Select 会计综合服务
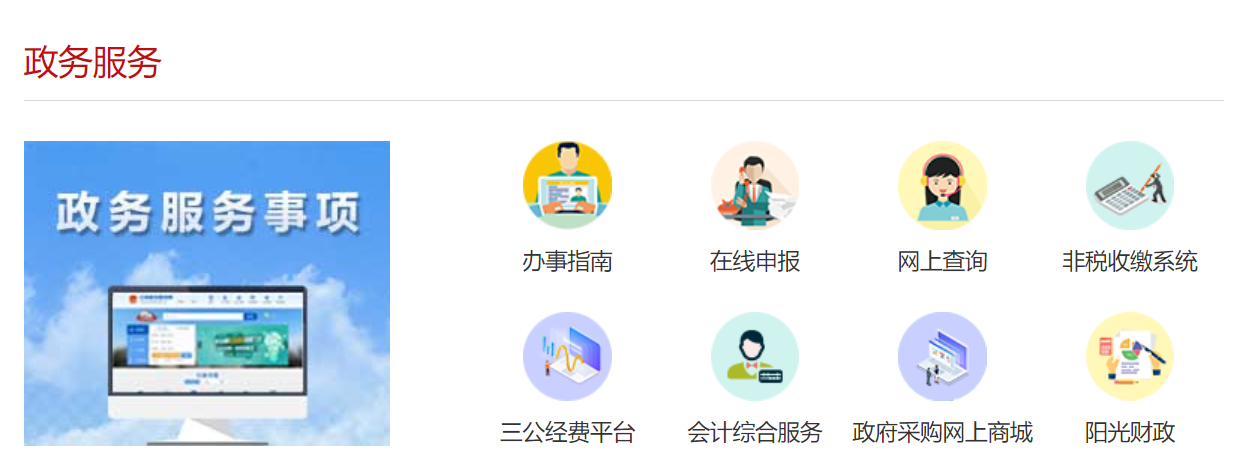1254x473 pixels. pos(755,357)
